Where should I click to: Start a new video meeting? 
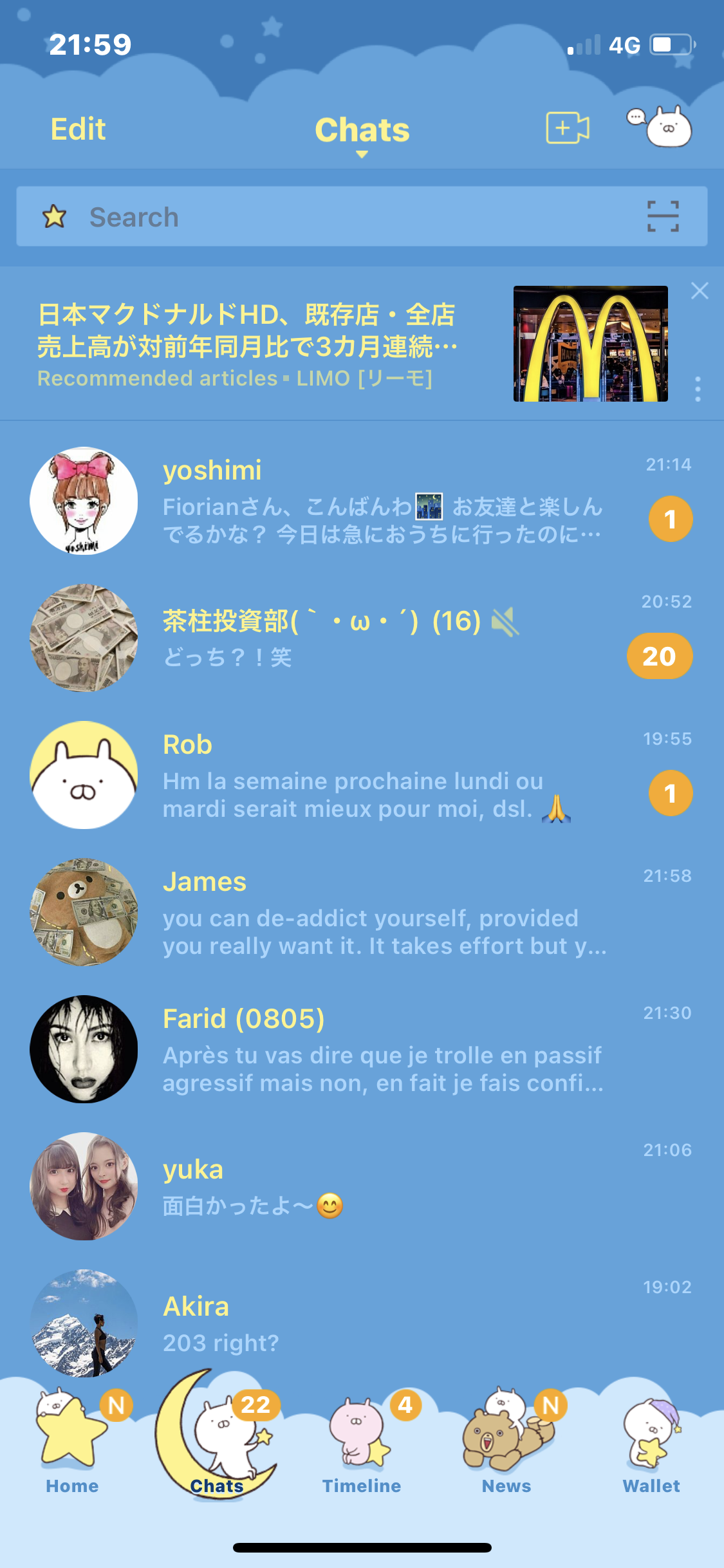coord(567,128)
